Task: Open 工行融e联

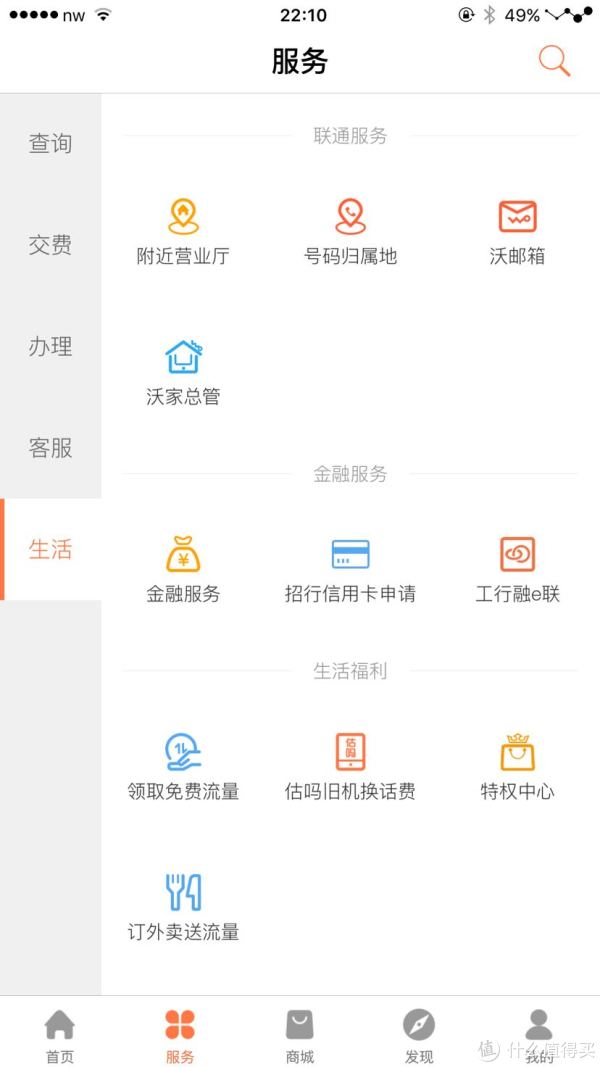Action: [x=517, y=569]
